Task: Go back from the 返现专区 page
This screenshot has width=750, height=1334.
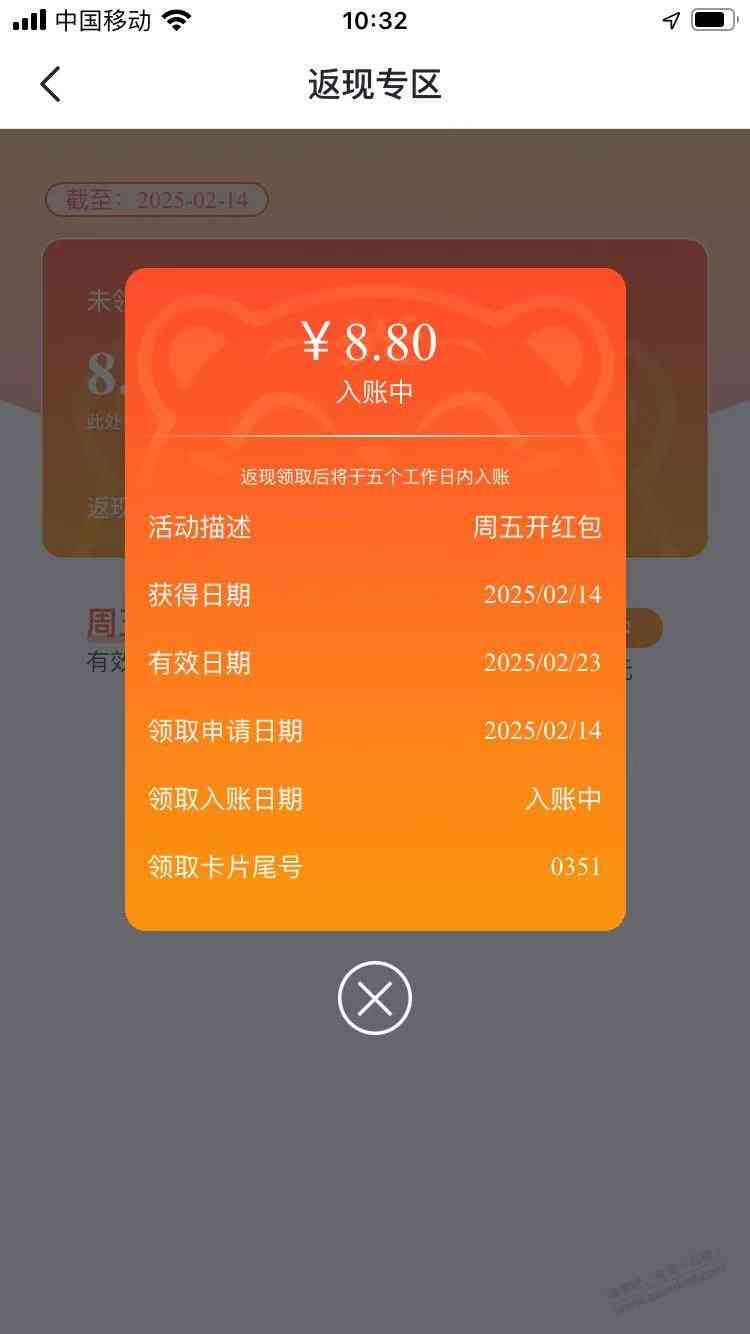Action: [x=51, y=85]
